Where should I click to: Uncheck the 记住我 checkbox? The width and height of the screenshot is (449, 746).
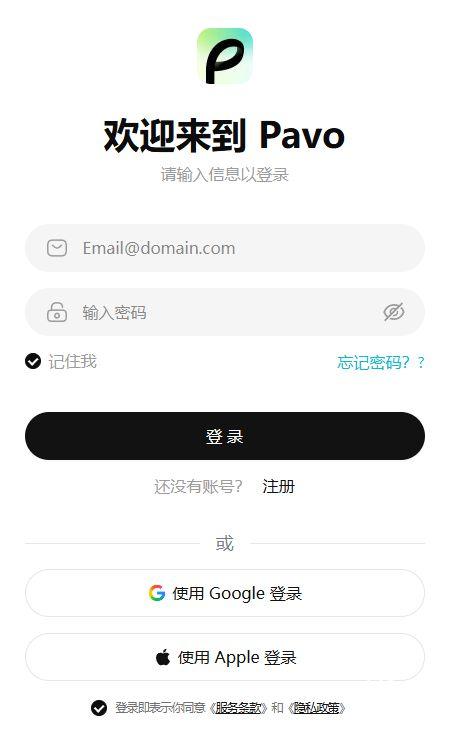(x=33, y=362)
